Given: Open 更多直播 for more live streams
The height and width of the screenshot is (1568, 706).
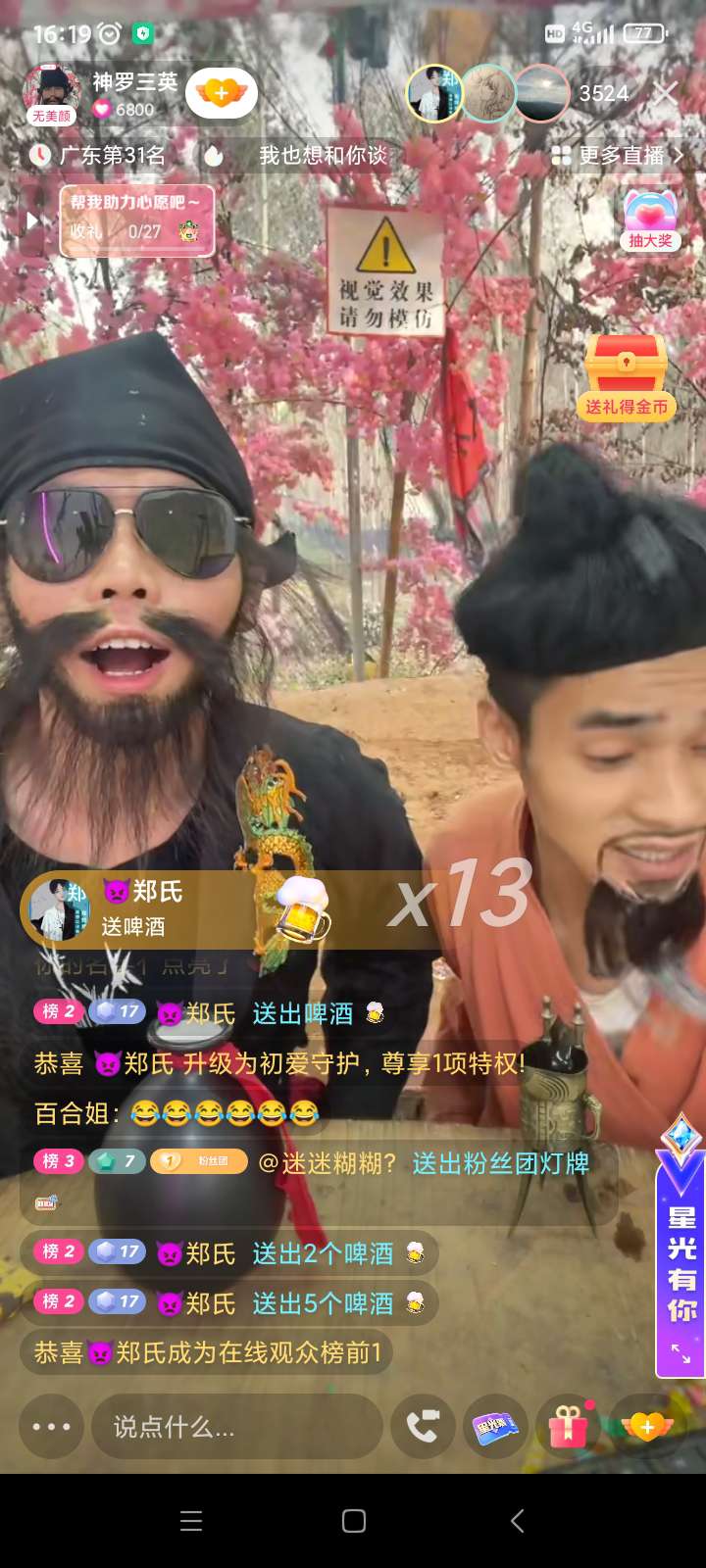Looking at the screenshot, I should tap(618, 155).
